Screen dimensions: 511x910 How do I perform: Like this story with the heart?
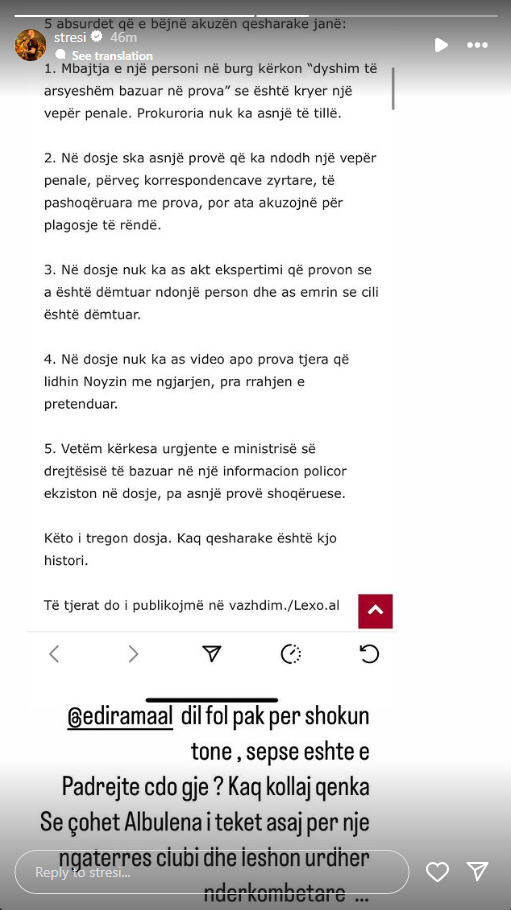pyautogui.click(x=437, y=872)
